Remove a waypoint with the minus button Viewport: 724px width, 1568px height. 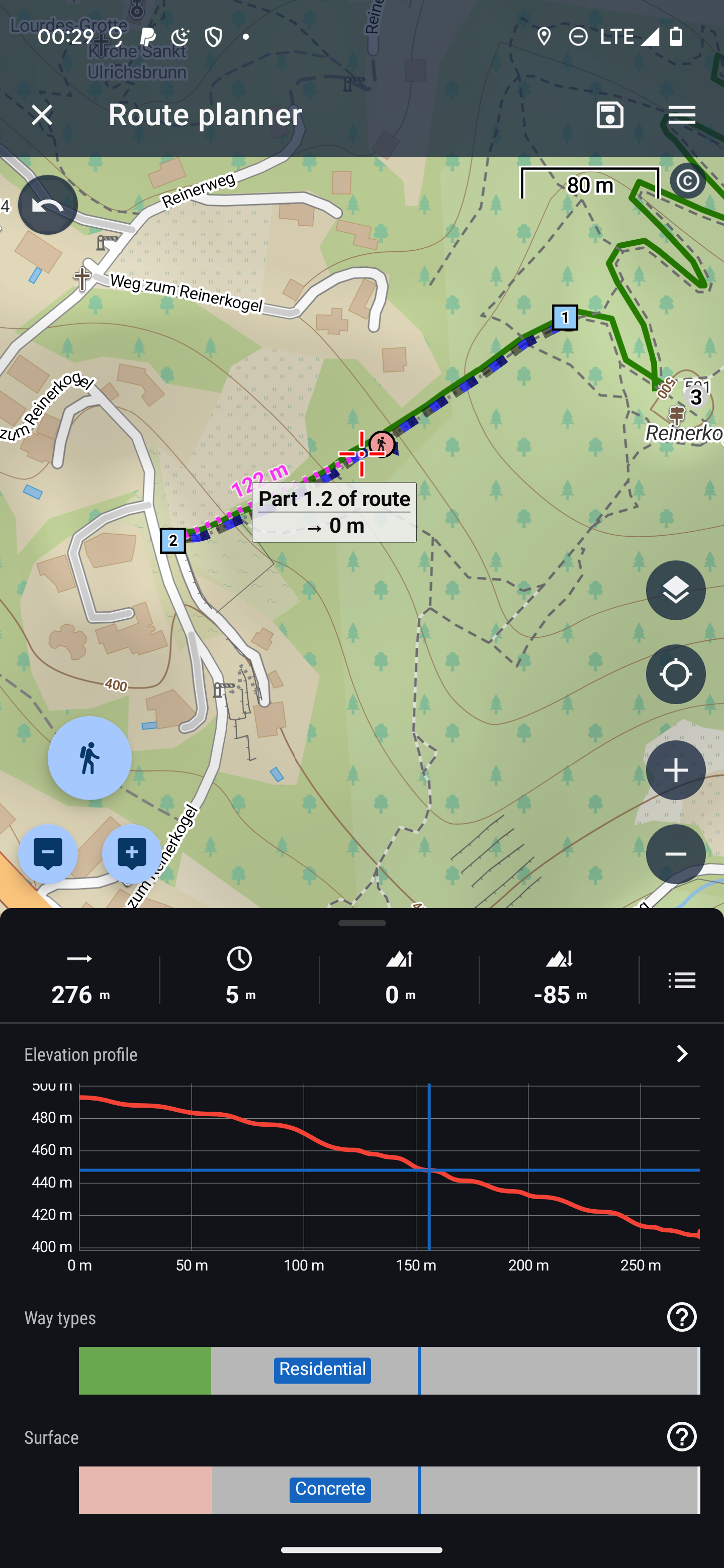47,853
